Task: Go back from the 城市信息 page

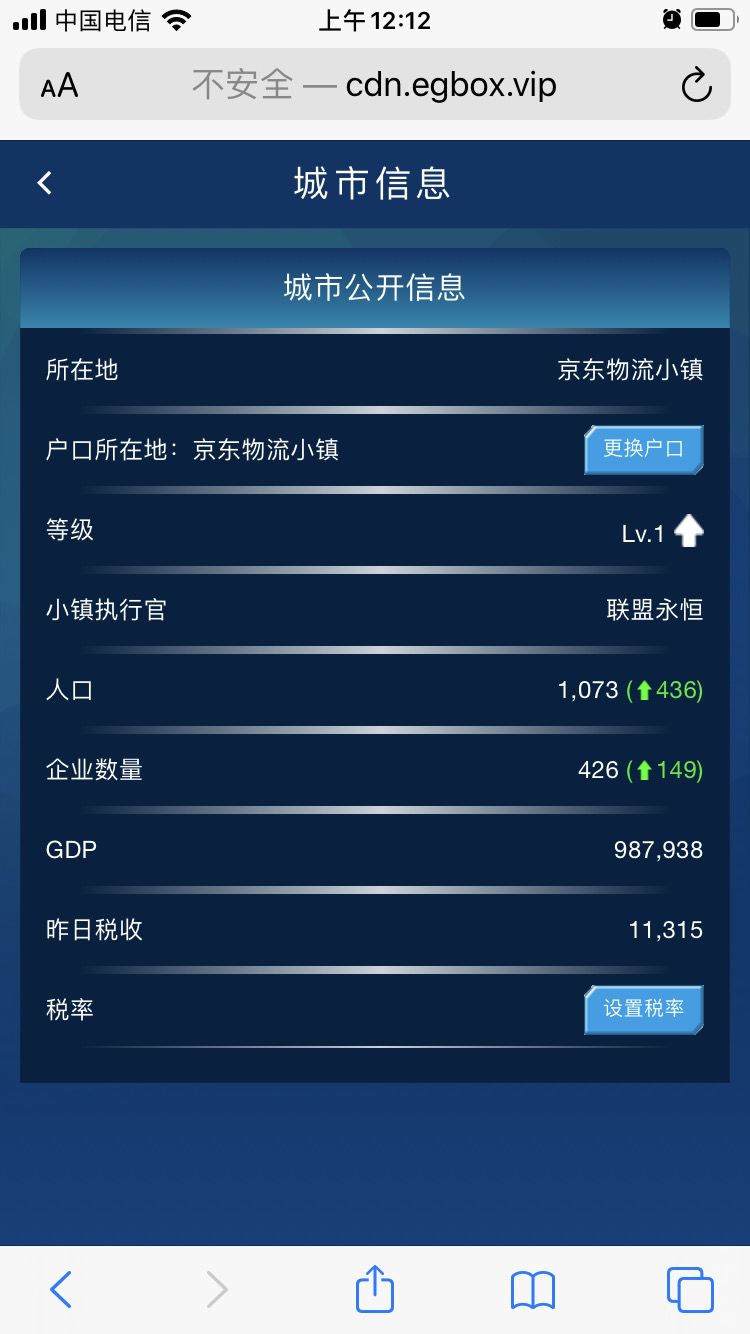Action: click(x=44, y=183)
